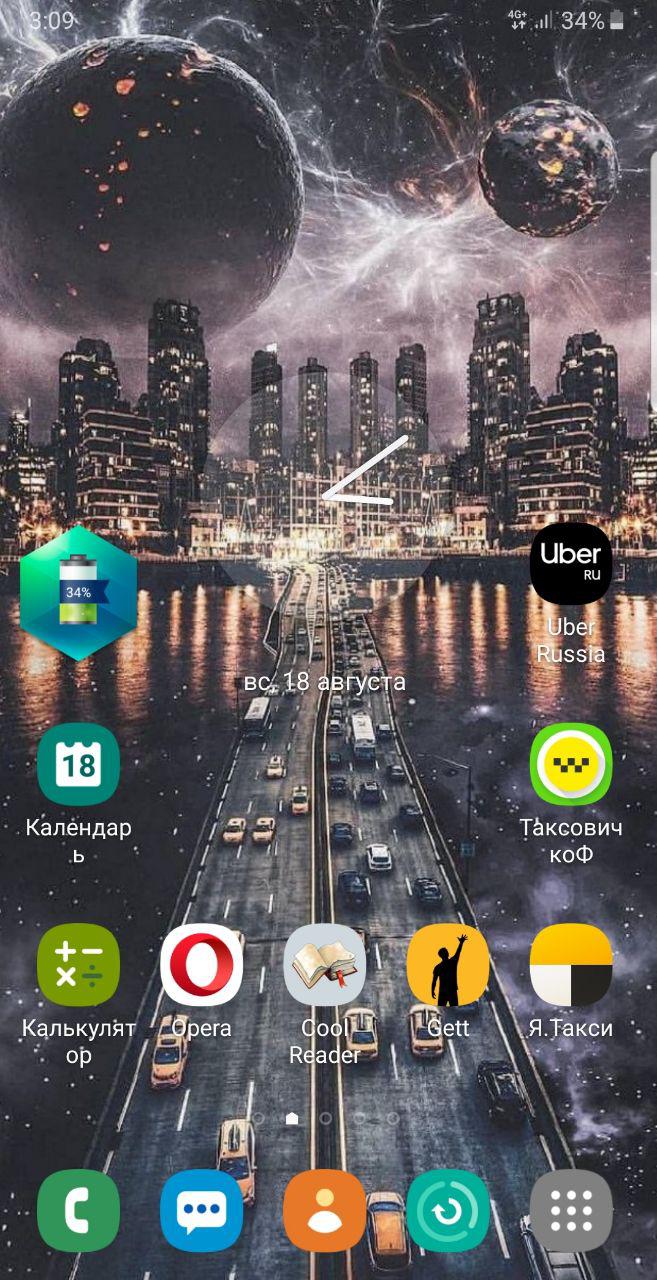Open the Uber Russia app
The height and width of the screenshot is (1280, 657).
click(571, 563)
